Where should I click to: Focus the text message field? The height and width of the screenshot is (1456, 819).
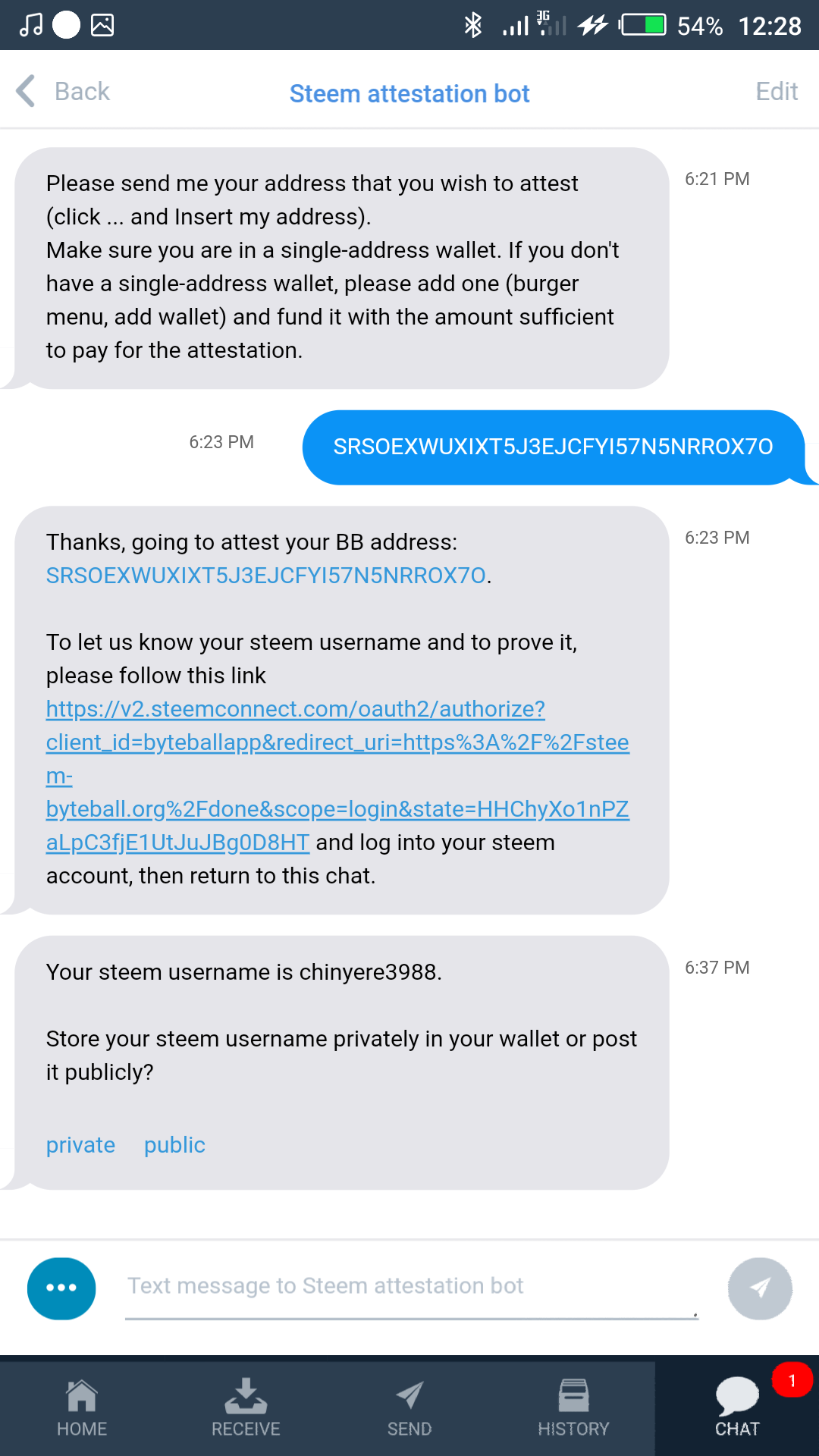409,1287
